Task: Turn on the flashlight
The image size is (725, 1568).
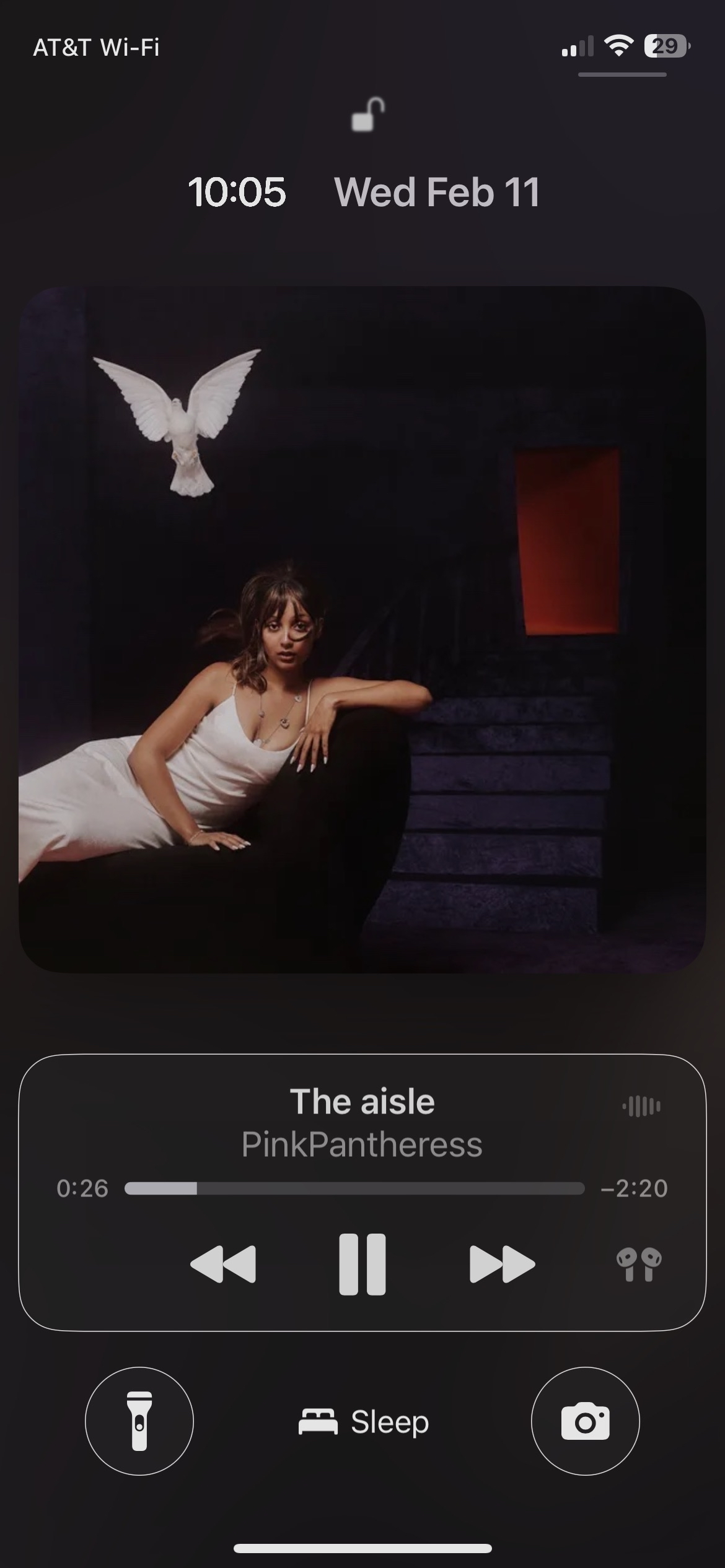Action: (x=139, y=1421)
